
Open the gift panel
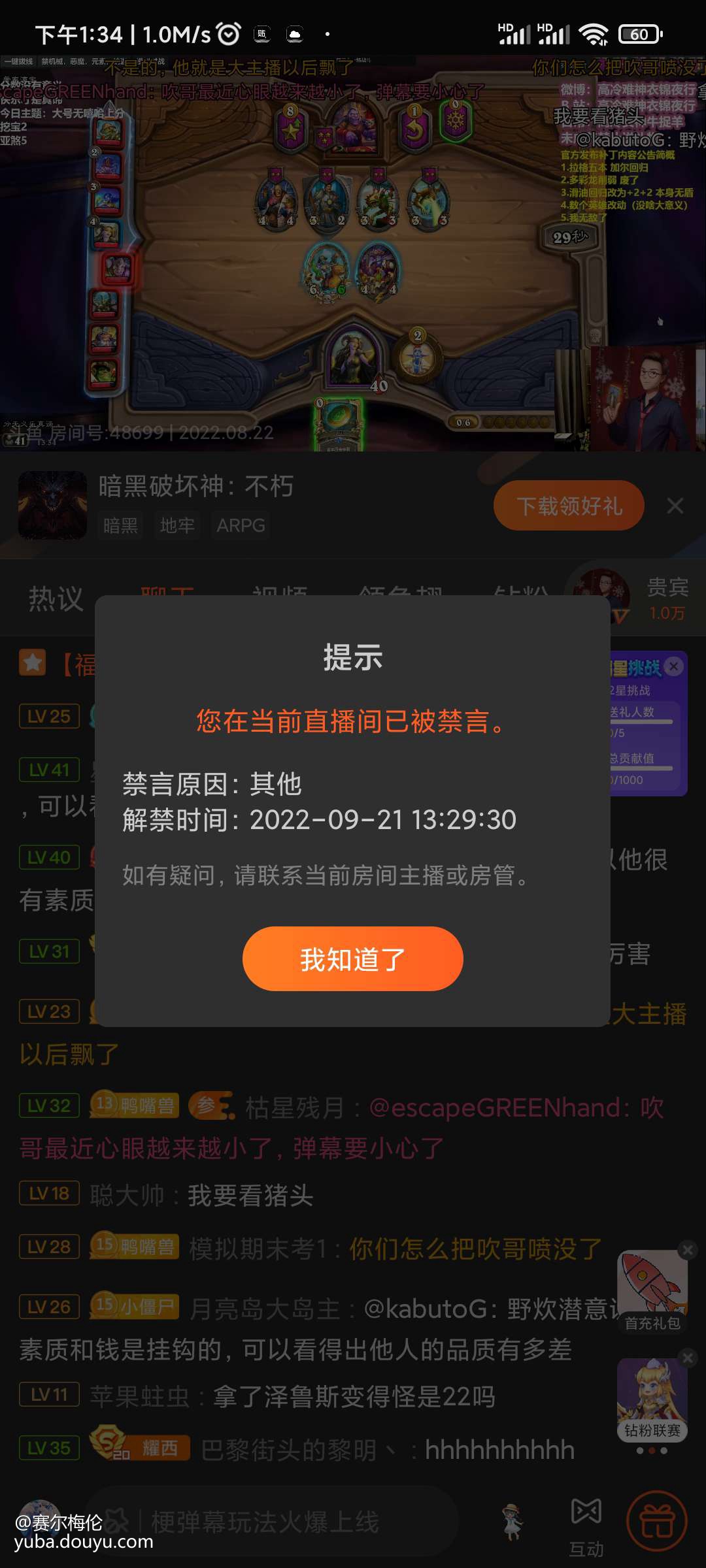tap(656, 1522)
